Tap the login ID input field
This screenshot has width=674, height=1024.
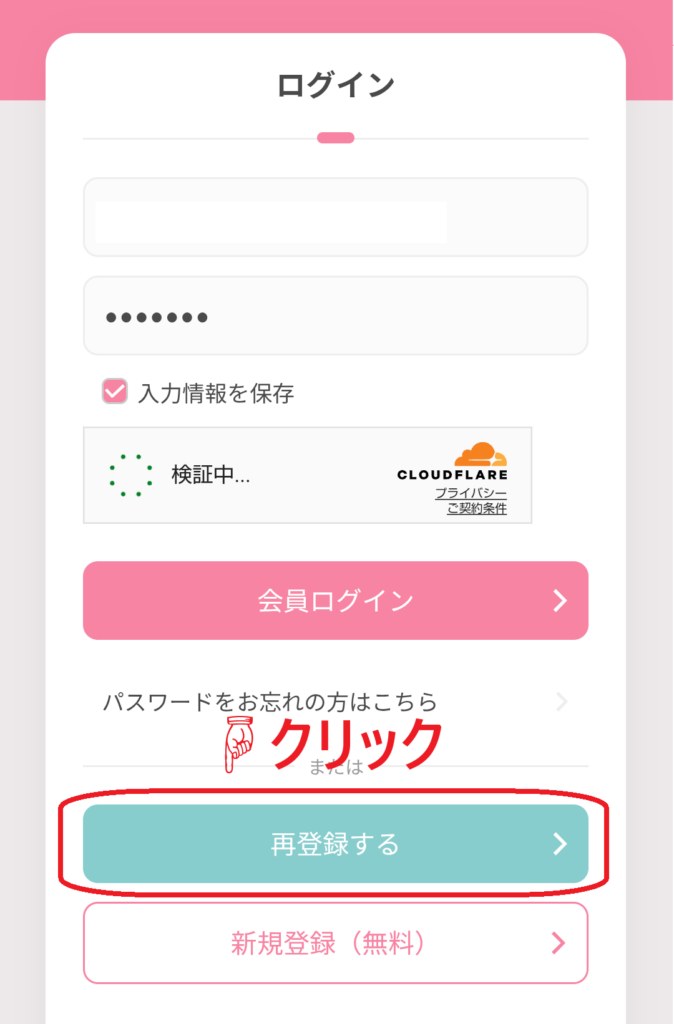click(335, 217)
